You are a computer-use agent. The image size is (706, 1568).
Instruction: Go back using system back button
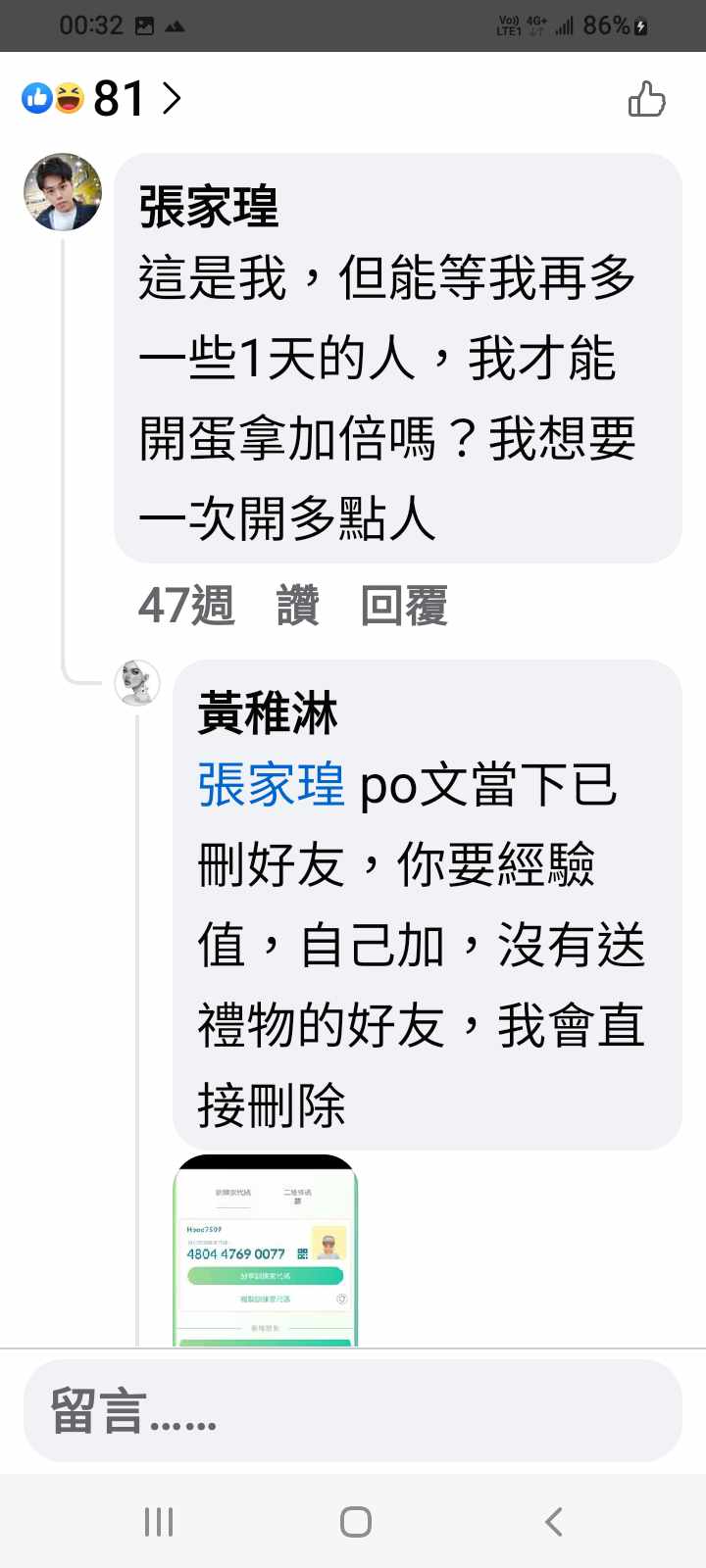click(x=553, y=1521)
